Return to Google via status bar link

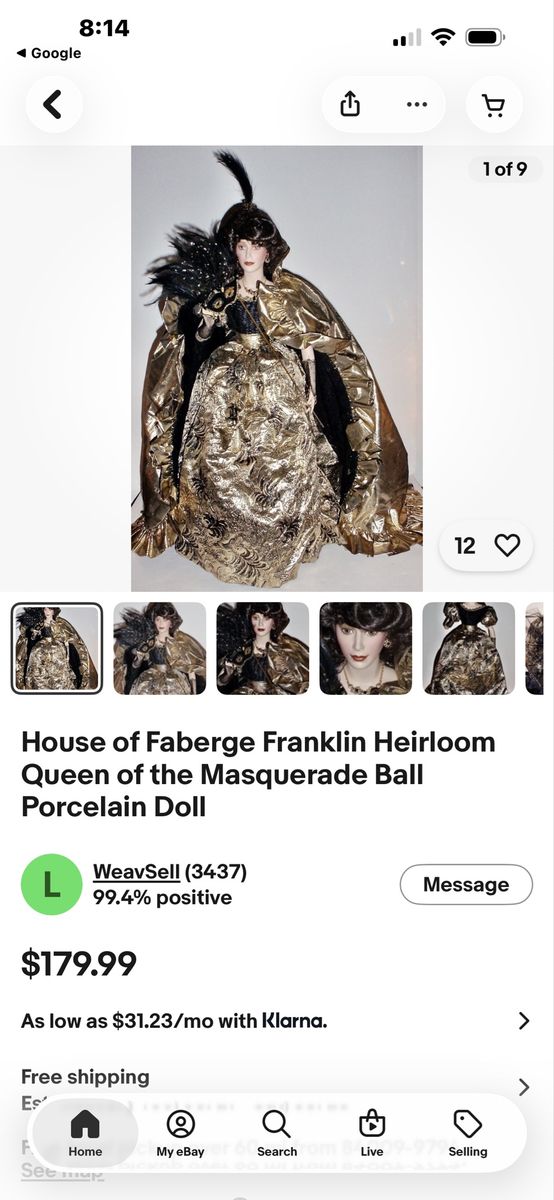tap(49, 53)
